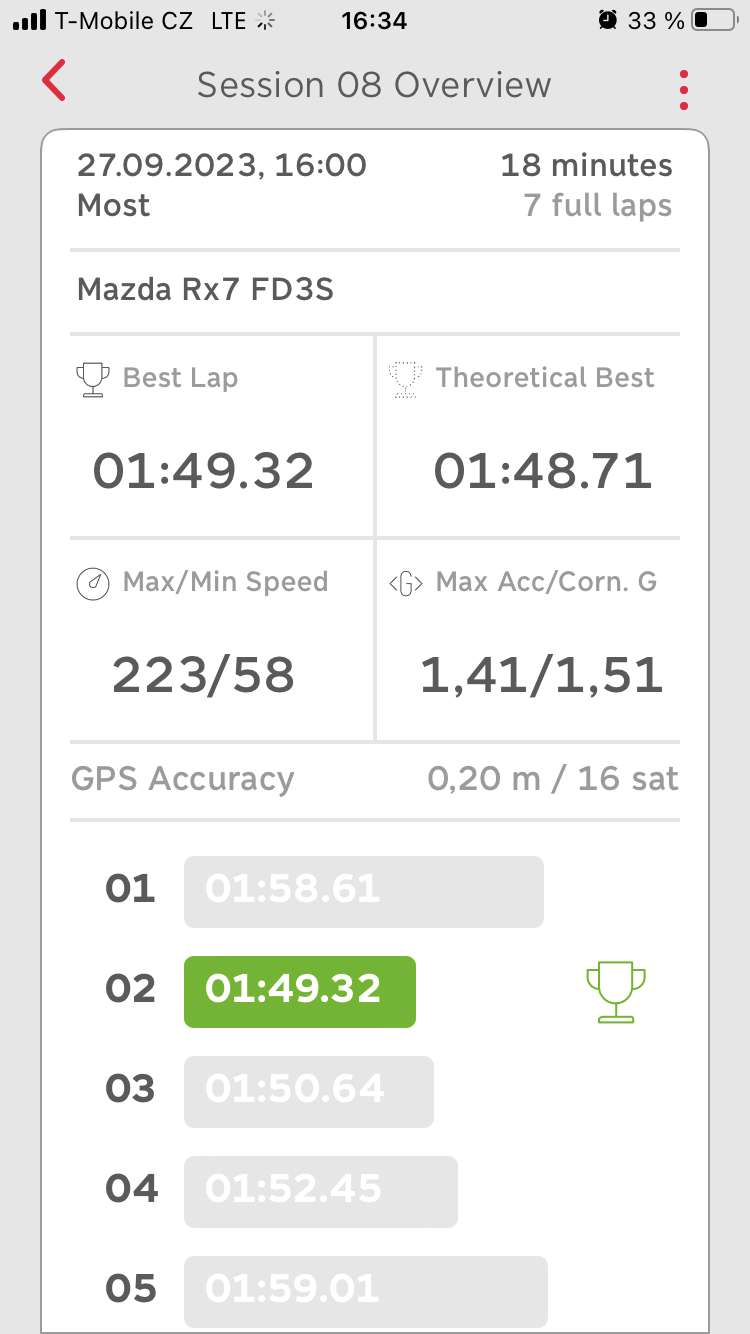Go back from Session 08 Overview
This screenshot has width=750, height=1334.
(54, 81)
